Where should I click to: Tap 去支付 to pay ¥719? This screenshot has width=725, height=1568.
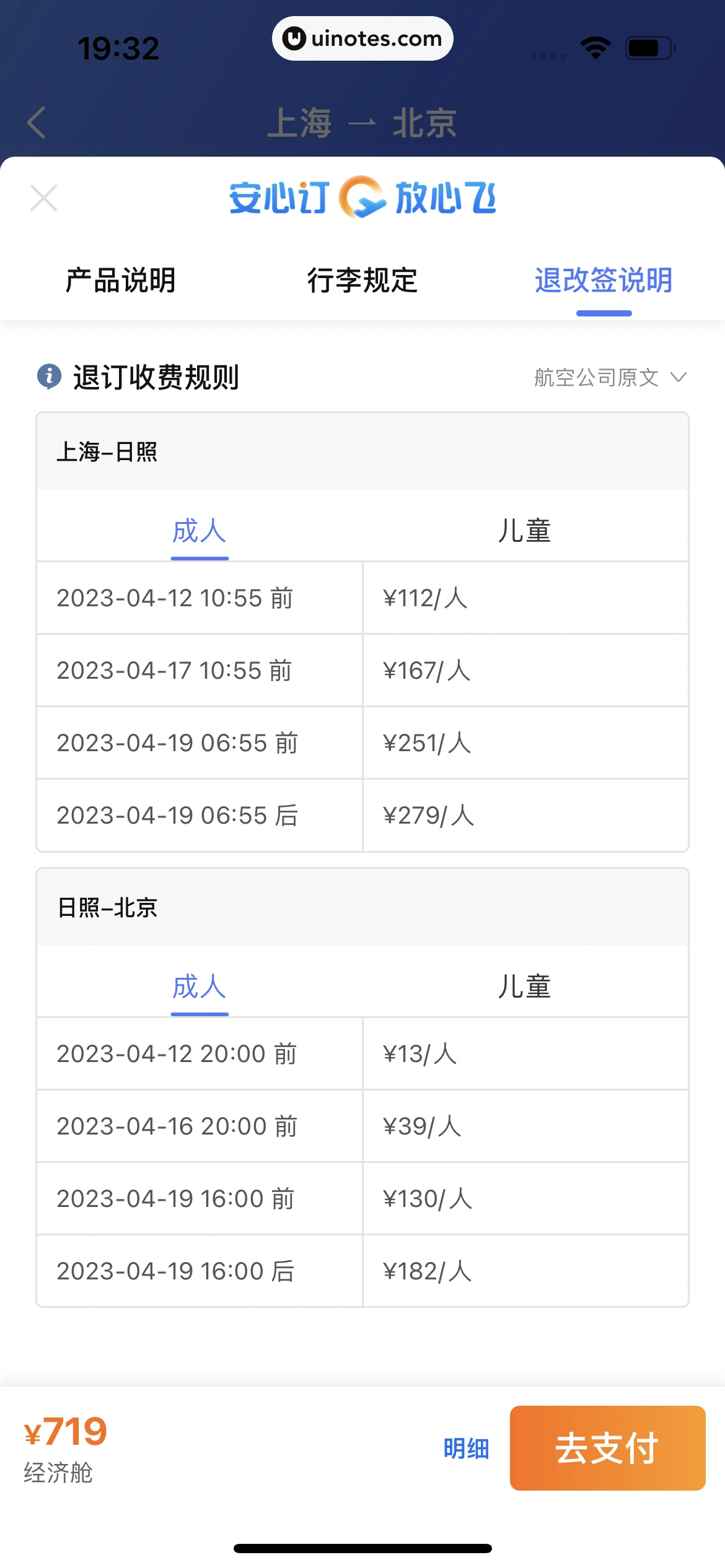pos(607,1448)
